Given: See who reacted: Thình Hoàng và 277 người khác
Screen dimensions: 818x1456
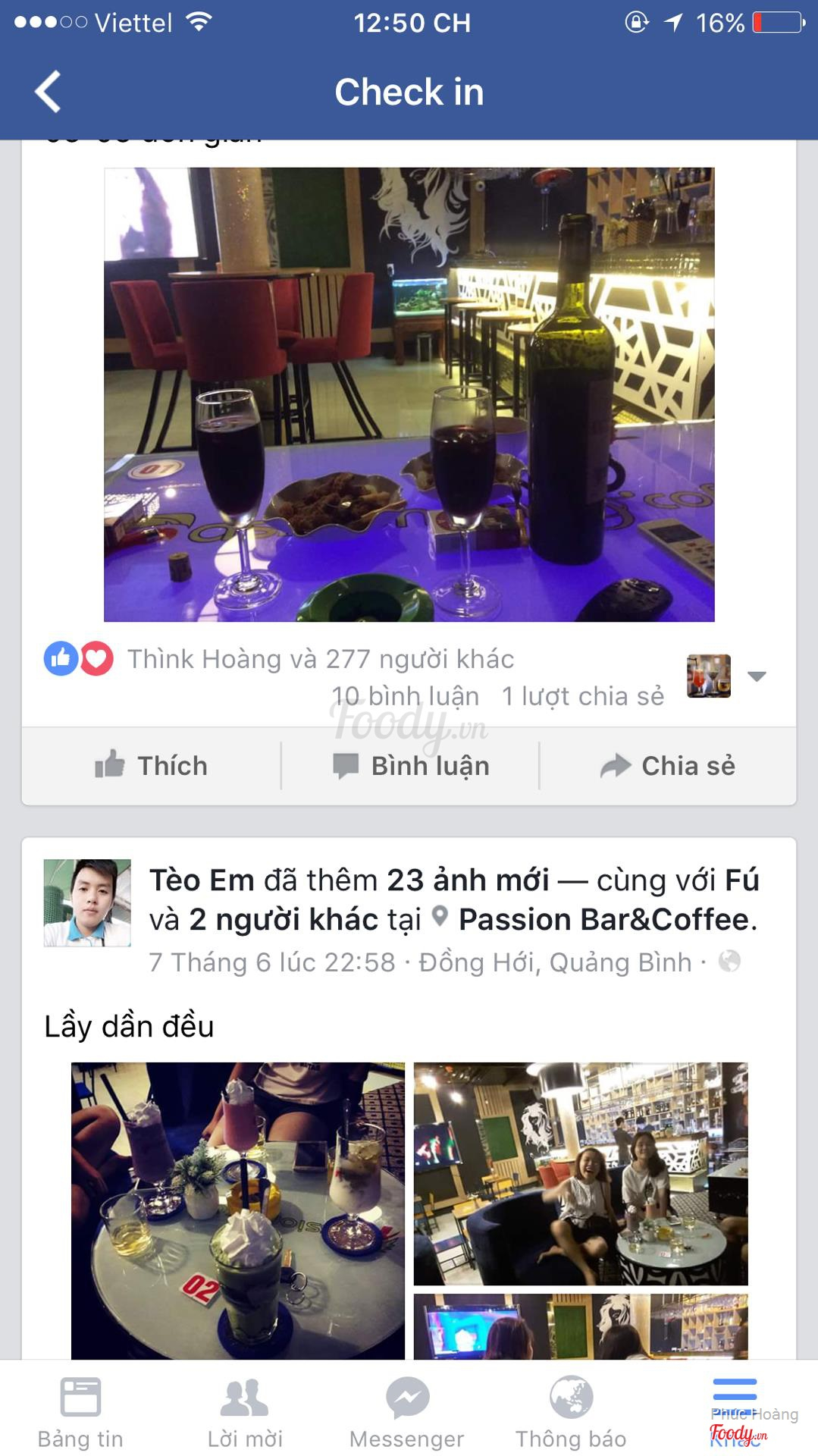Looking at the screenshot, I should [320, 659].
